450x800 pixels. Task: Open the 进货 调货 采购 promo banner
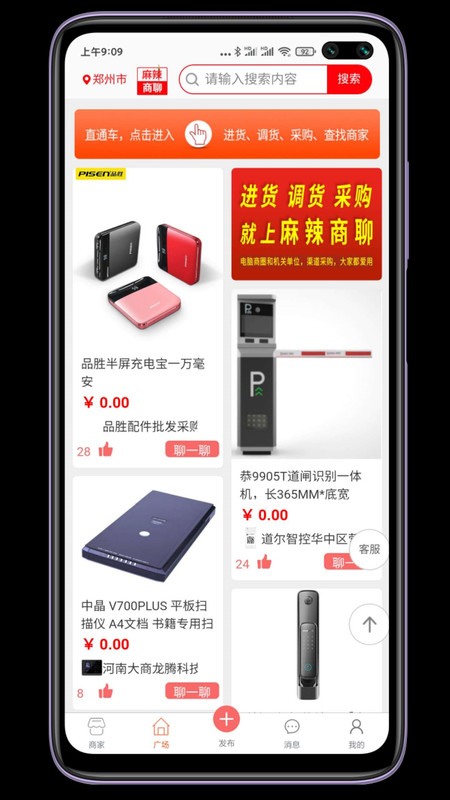coord(306,224)
